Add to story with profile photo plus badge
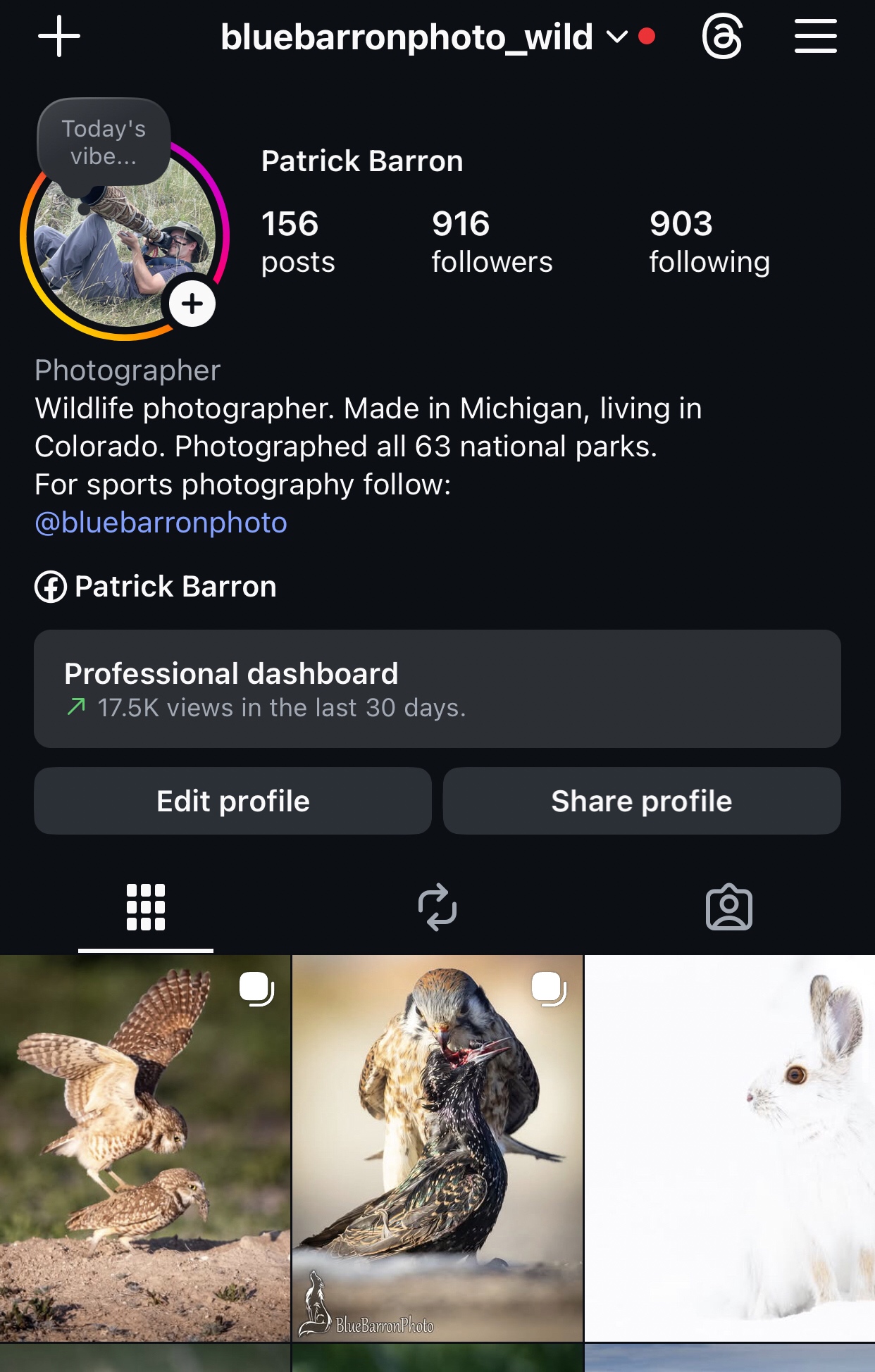 pos(192,304)
